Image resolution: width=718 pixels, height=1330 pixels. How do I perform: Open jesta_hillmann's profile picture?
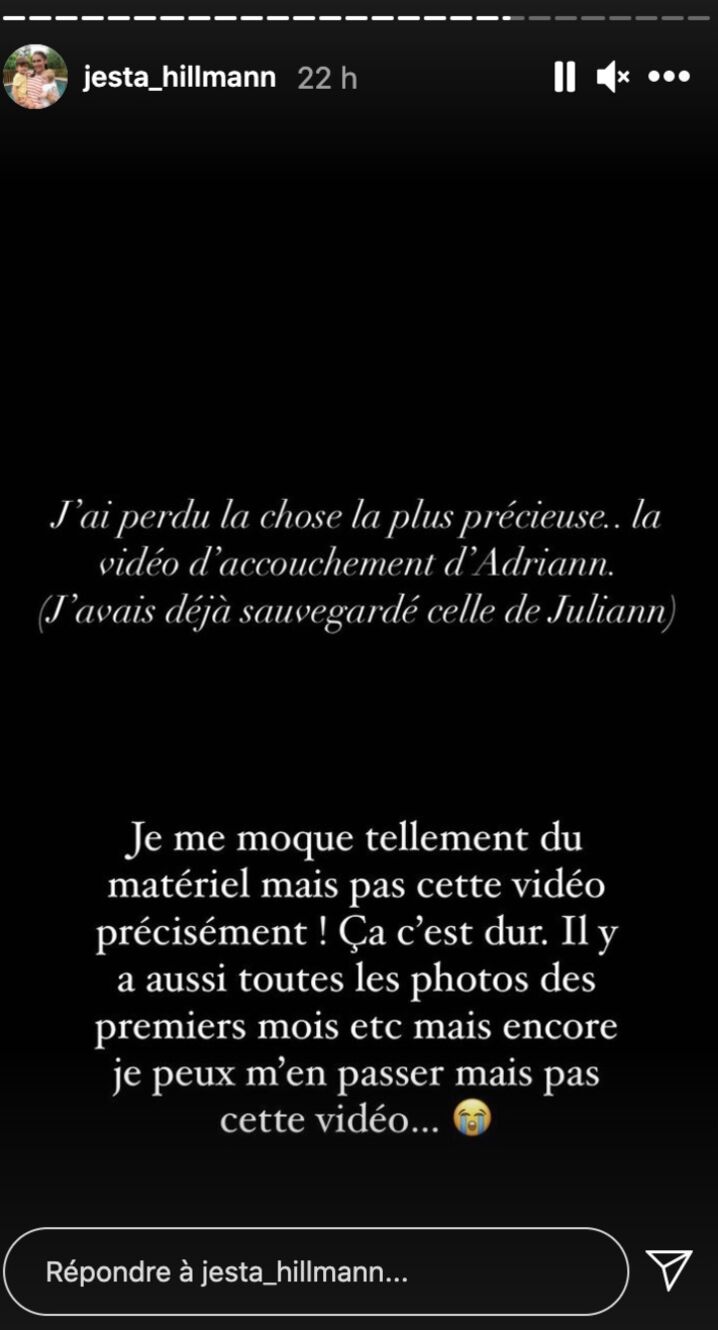35,77
